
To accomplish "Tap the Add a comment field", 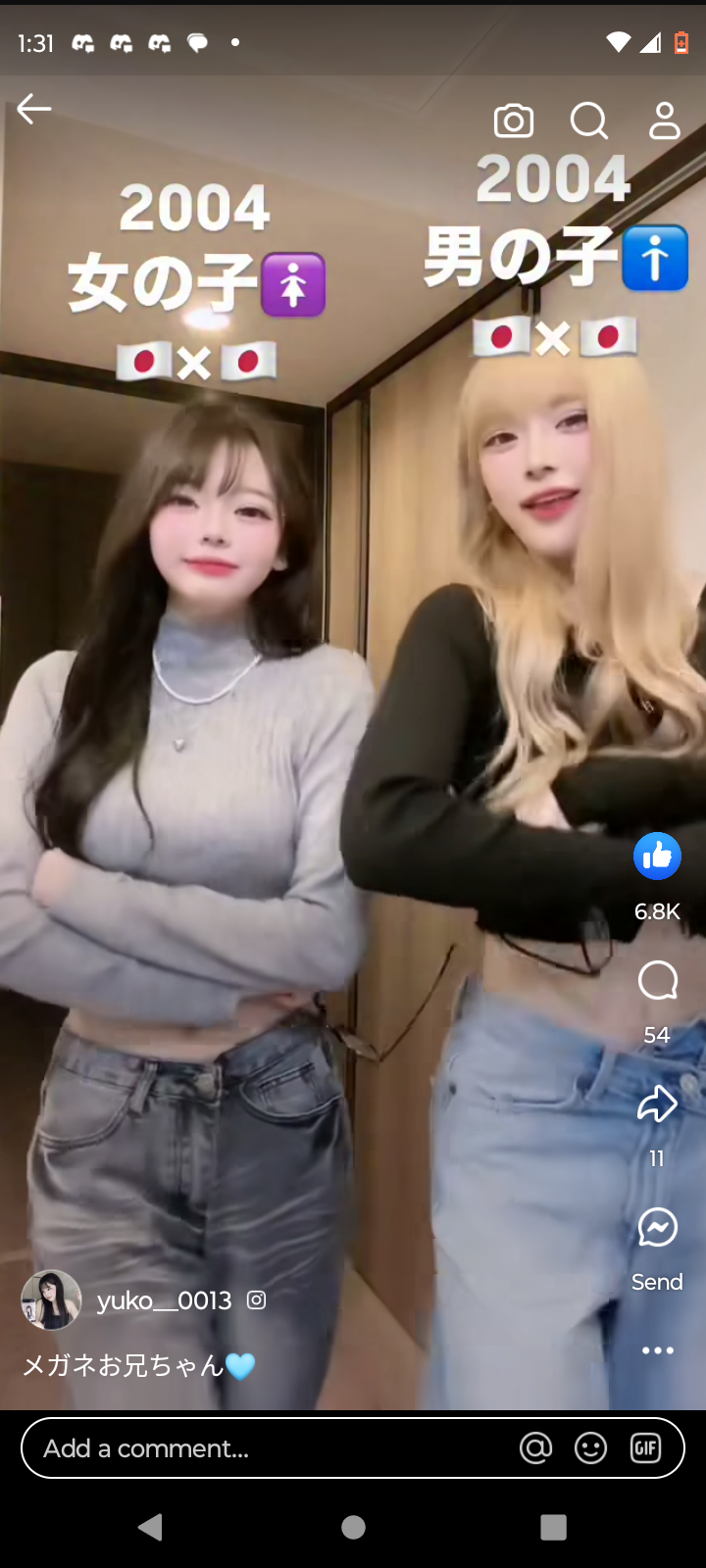I will tap(353, 1447).
